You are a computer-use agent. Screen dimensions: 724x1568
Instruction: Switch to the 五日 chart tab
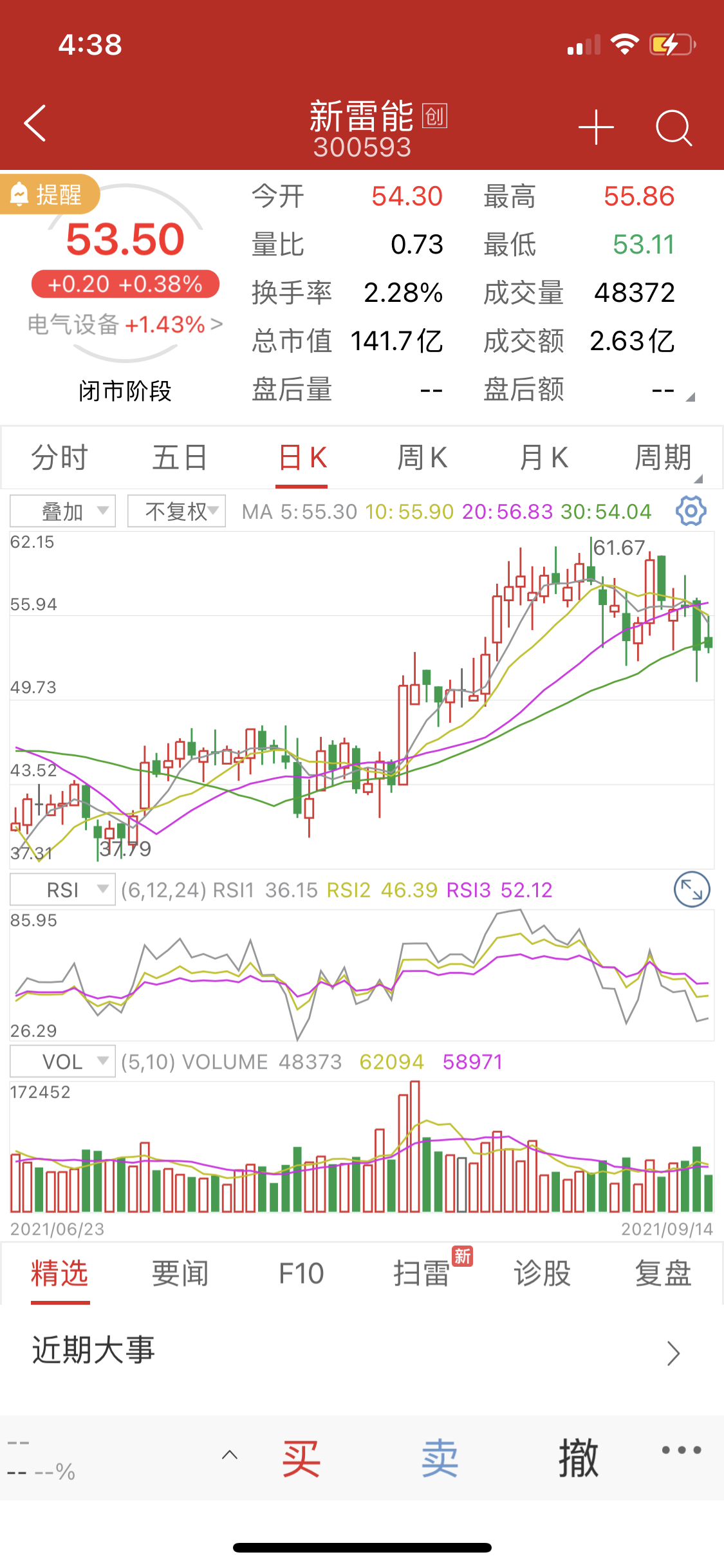tap(180, 458)
